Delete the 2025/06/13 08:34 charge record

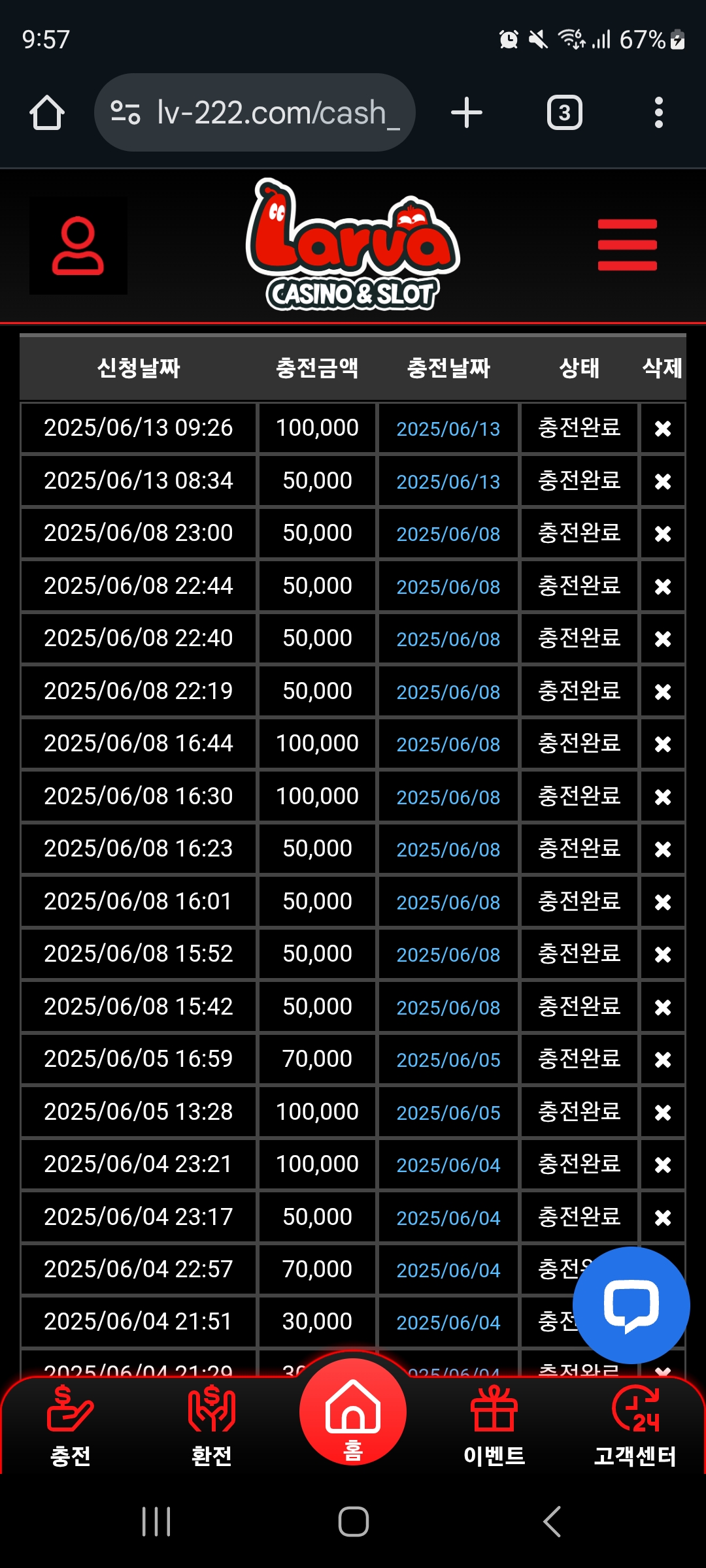click(x=662, y=482)
